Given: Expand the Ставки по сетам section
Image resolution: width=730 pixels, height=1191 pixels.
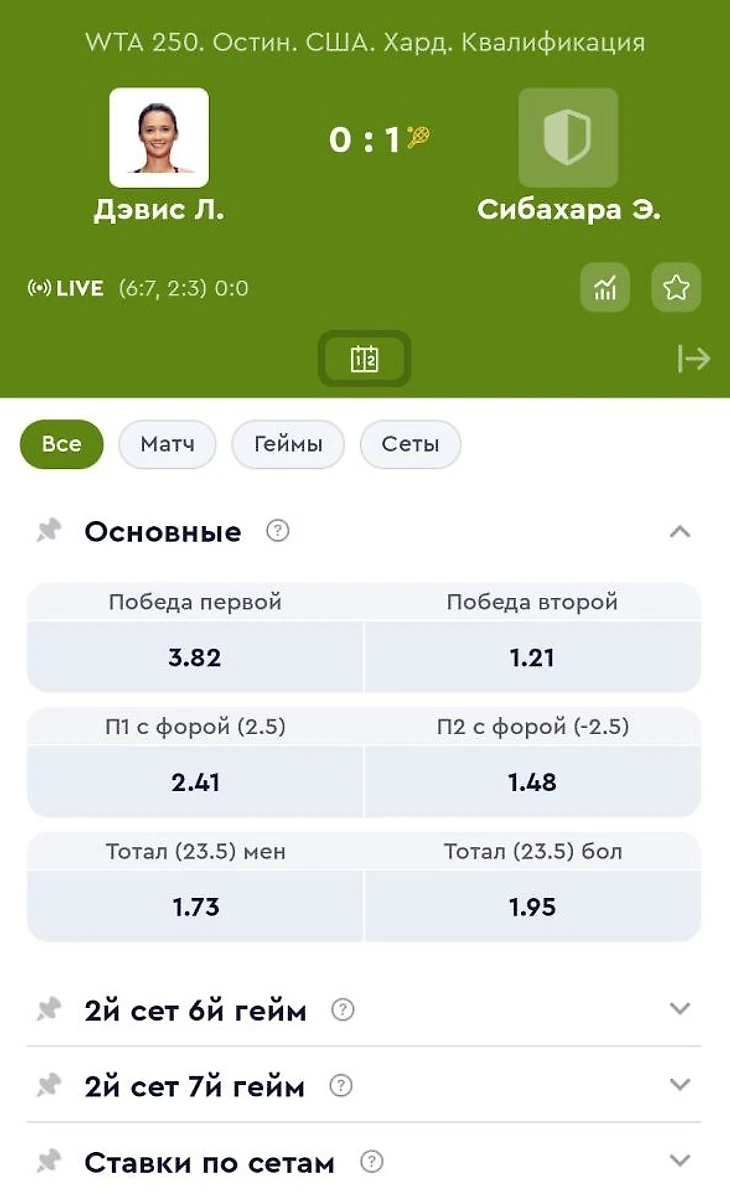Looking at the screenshot, I should click(x=364, y=1161).
